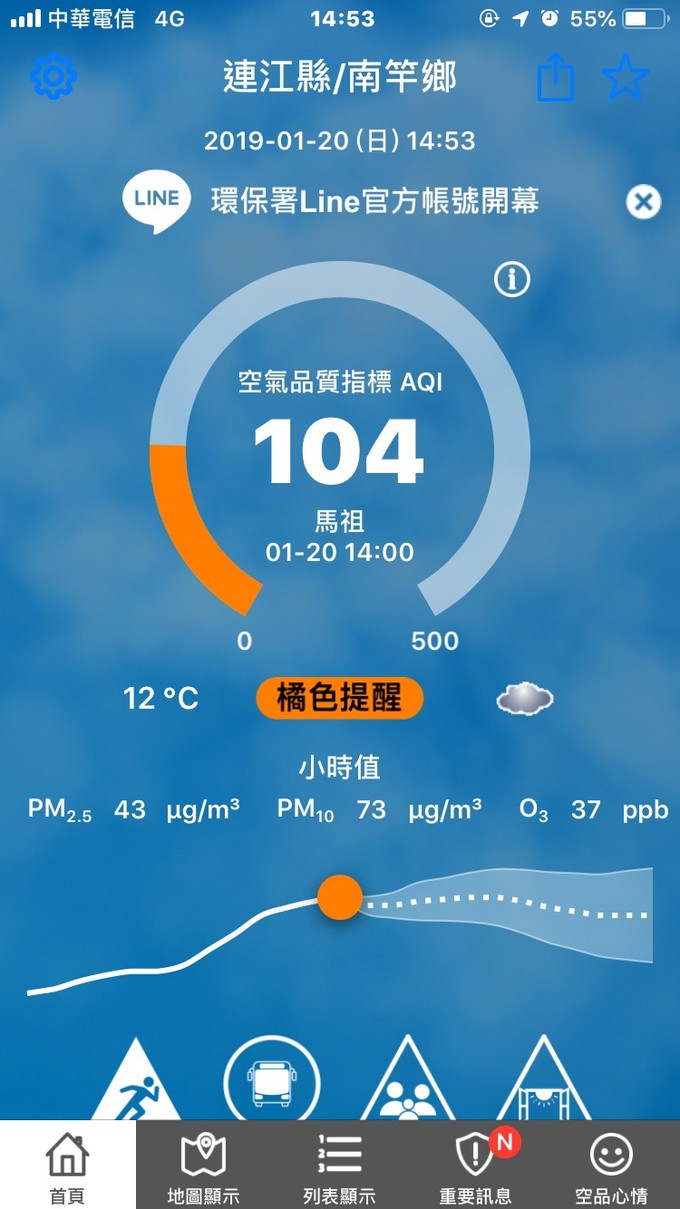Go to the 列表顯示 tab

(339, 1166)
